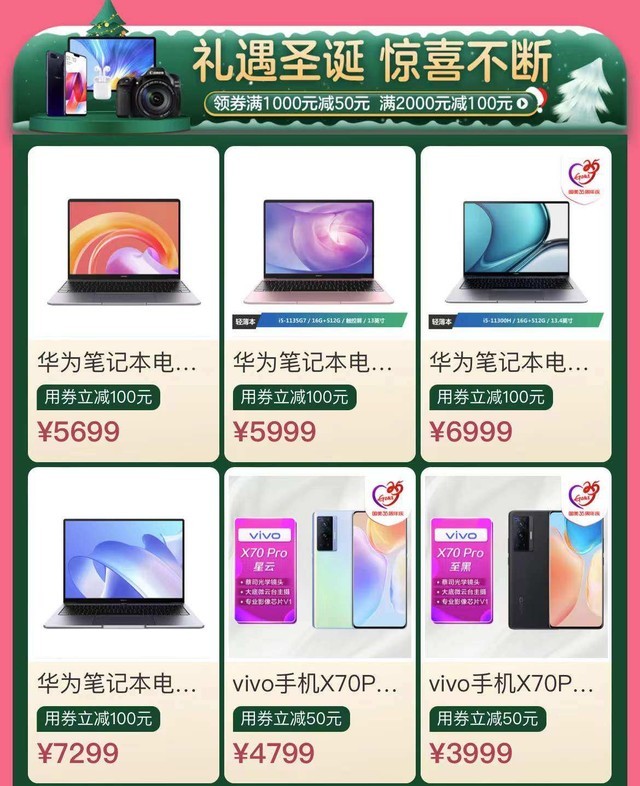View the Huawei laptop priced ¥6999
640x786 pixels.
pyautogui.click(x=515, y=250)
